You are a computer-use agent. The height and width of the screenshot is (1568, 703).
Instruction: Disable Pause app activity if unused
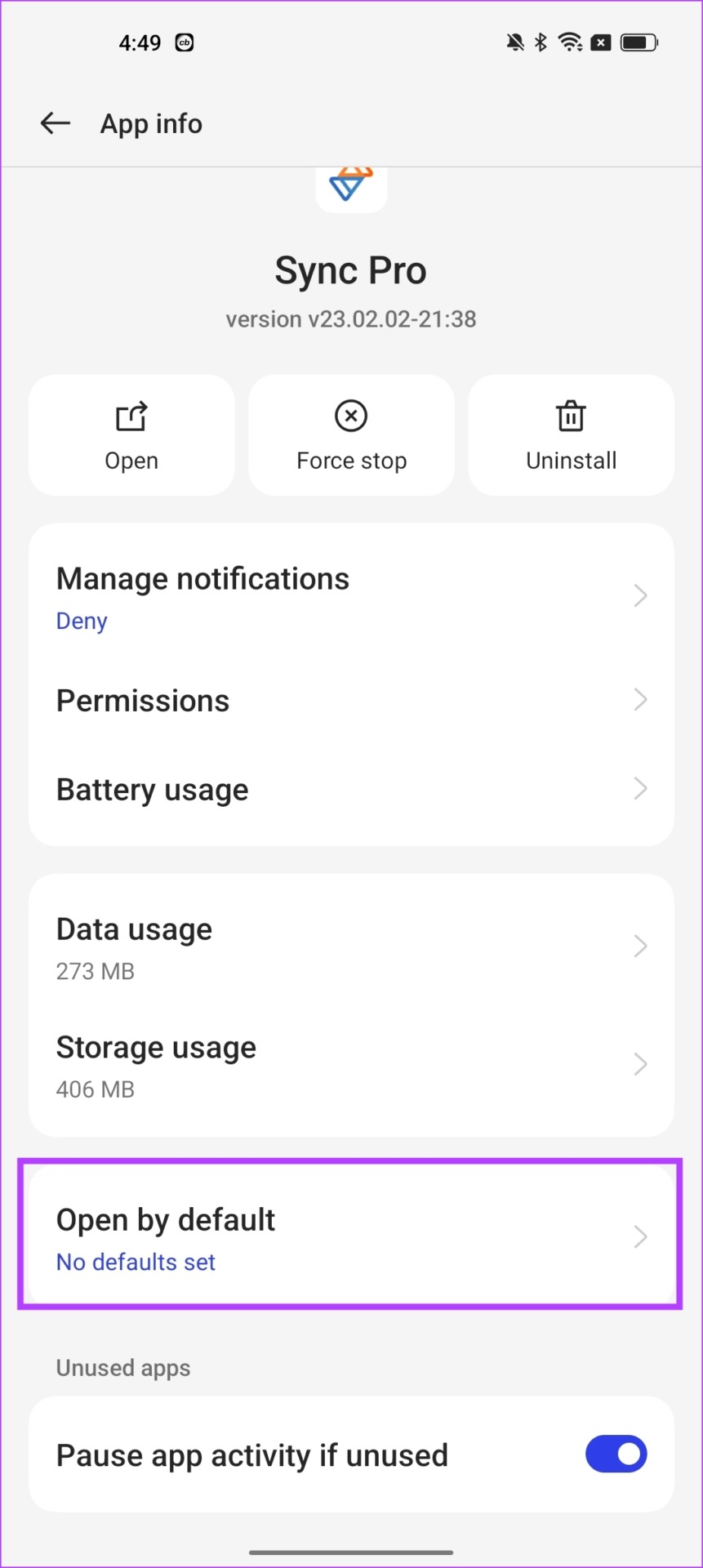616,1454
